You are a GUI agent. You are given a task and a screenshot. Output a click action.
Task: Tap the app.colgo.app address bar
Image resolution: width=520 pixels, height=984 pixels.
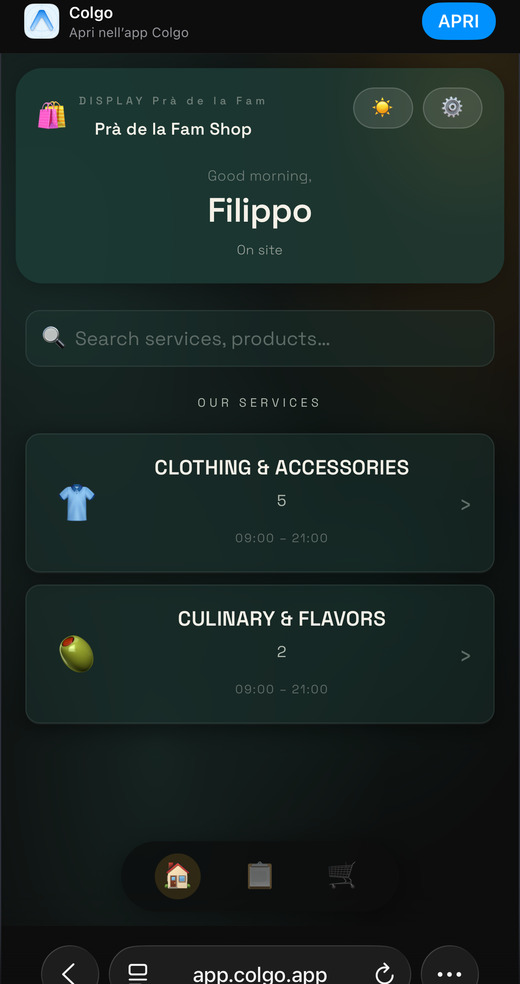(x=260, y=971)
